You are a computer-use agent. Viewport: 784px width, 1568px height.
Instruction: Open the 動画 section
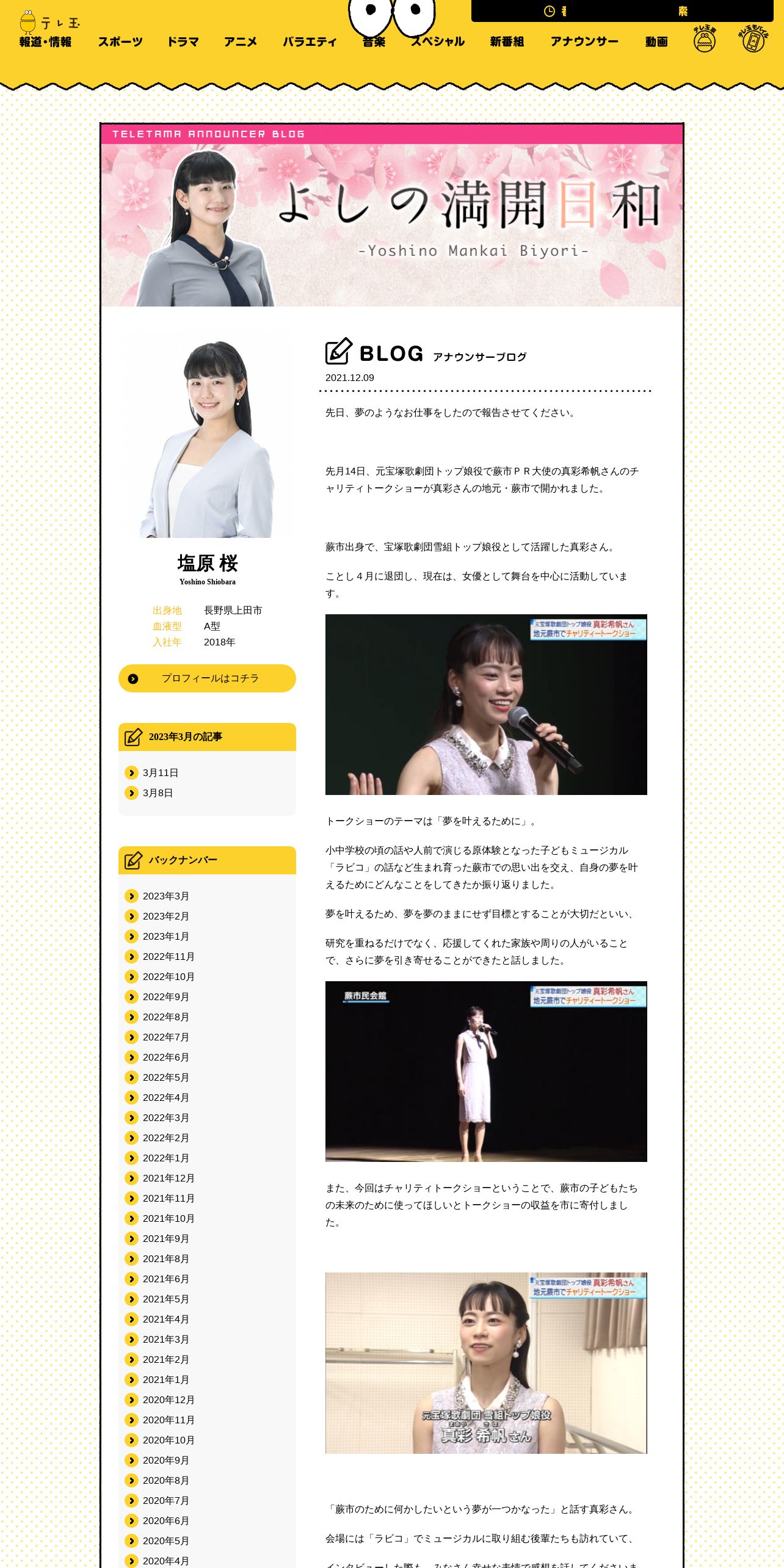click(x=656, y=42)
